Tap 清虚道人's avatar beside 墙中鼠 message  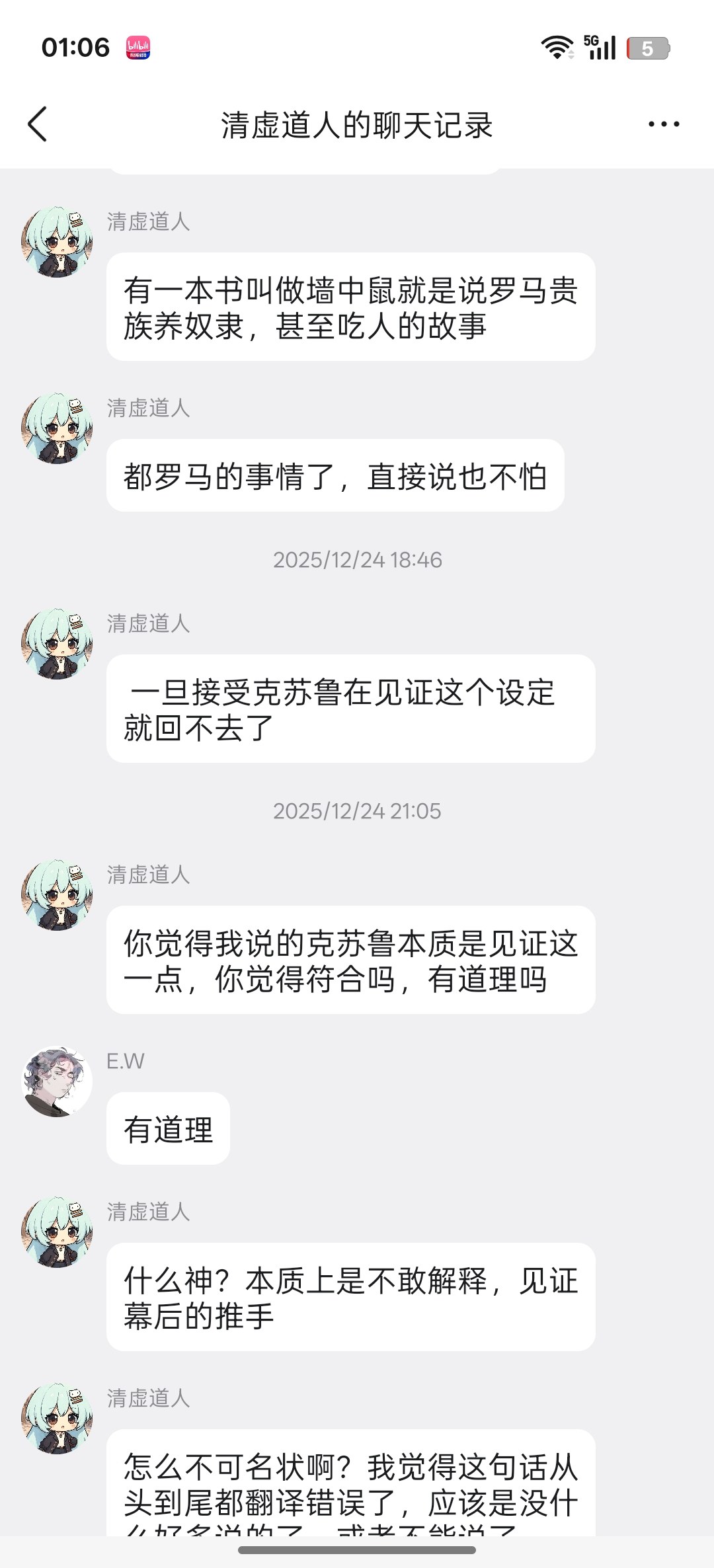58,242
